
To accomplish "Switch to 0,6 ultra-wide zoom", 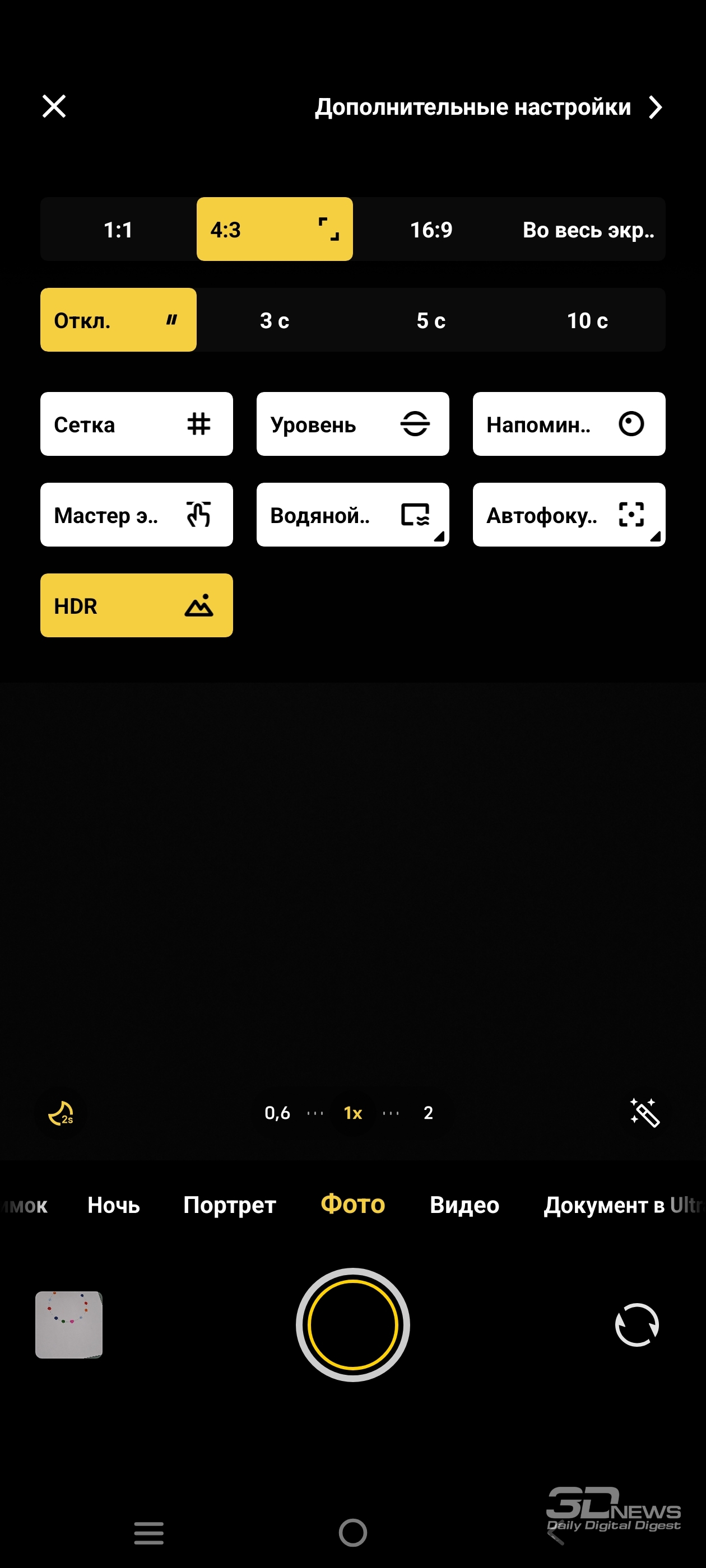I will [x=277, y=1113].
